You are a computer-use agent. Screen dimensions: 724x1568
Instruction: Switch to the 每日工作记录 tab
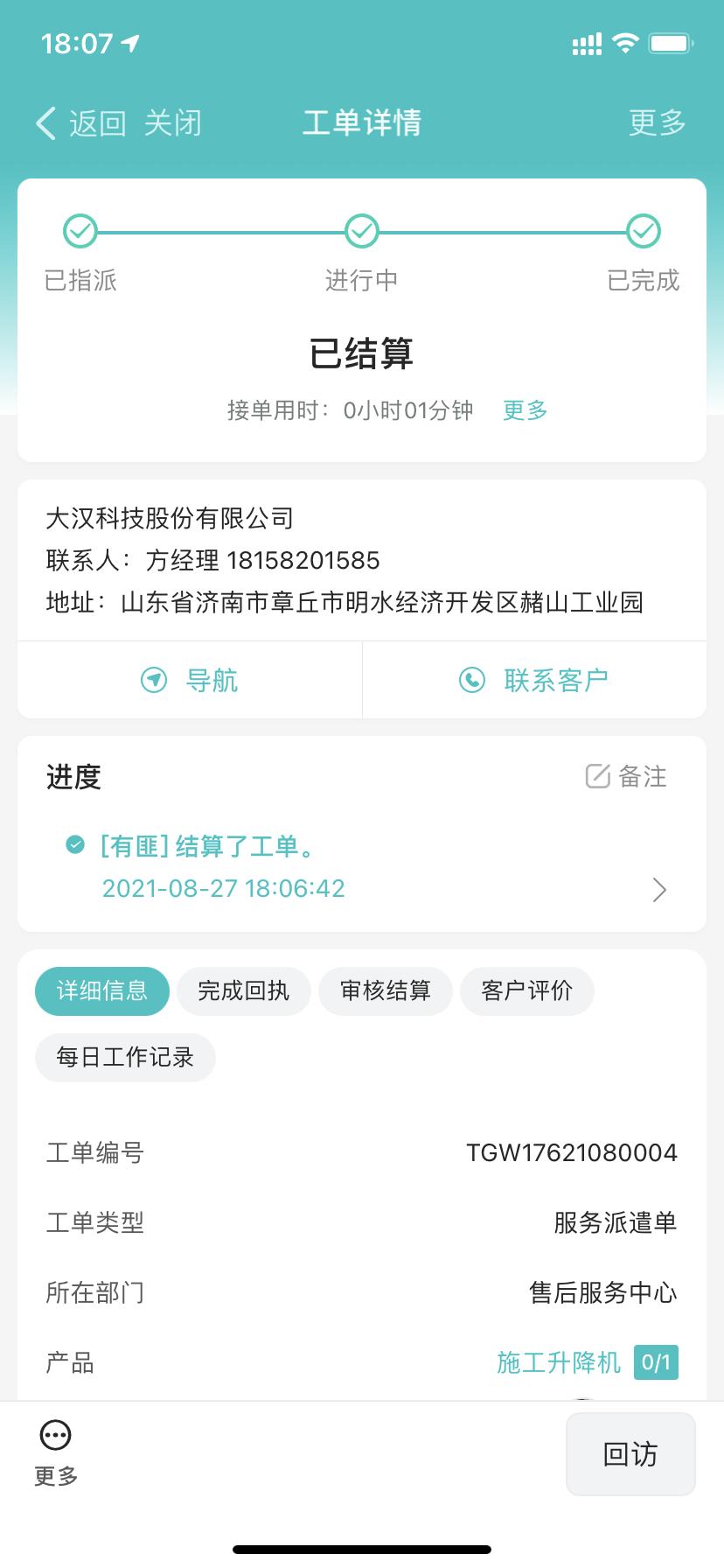(125, 1057)
